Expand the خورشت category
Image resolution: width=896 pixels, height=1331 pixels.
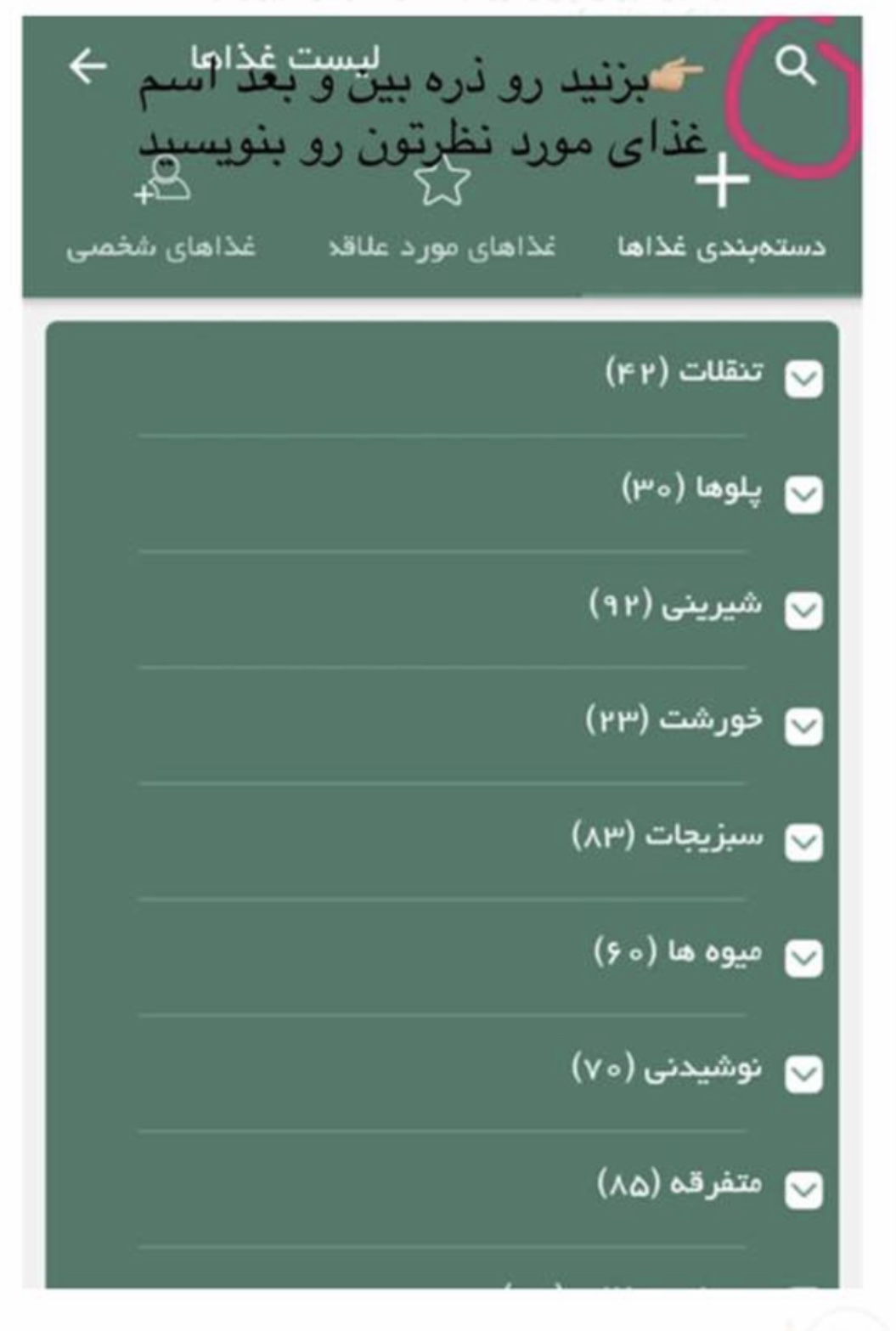click(x=803, y=726)
